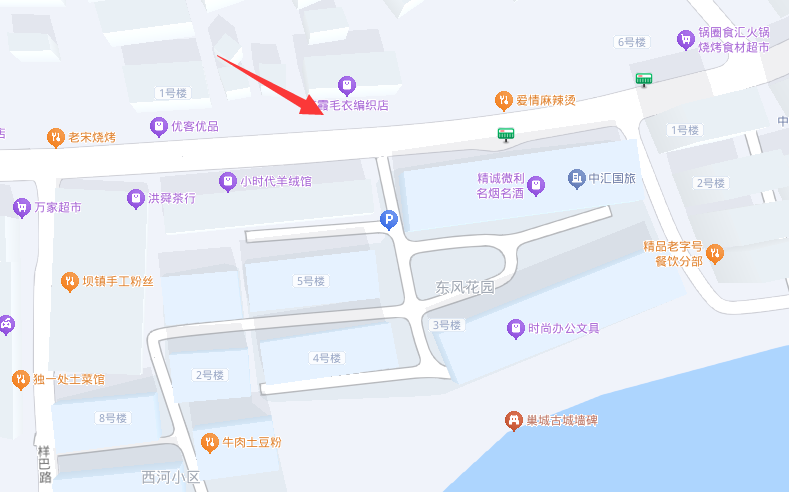The width and height of the screenshot is (789, 492).
Task: Select the 小时代羊绒馆 shop marker
Action: [228, 181]
